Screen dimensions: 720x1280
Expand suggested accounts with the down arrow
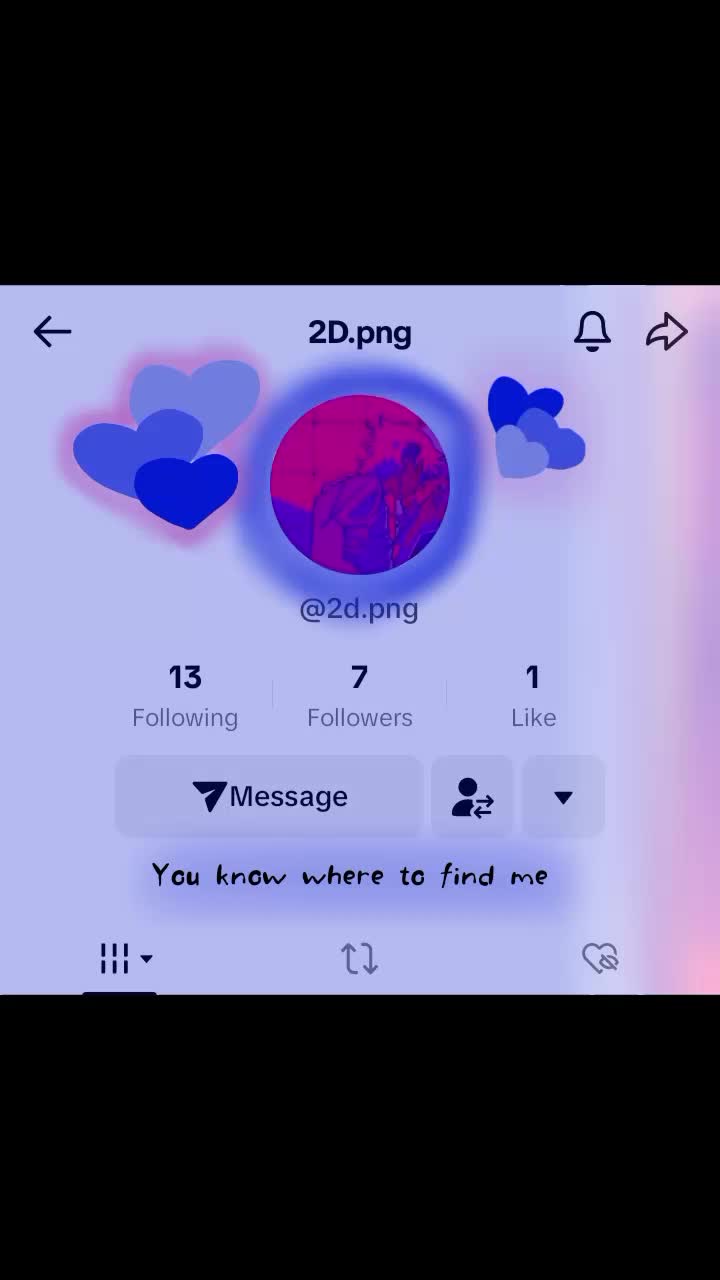(563, 797)
